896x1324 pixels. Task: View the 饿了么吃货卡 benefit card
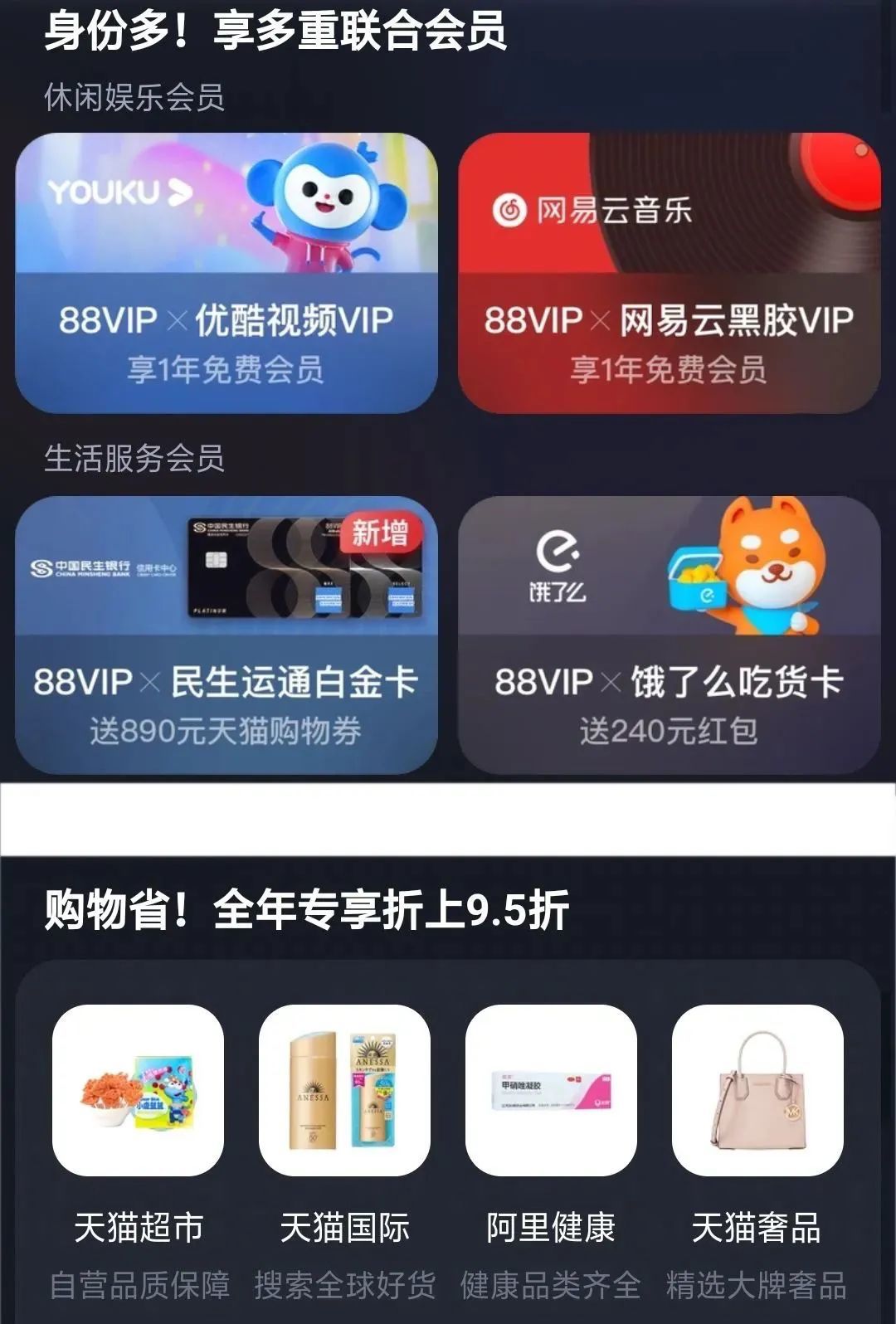tap(669, 635)
